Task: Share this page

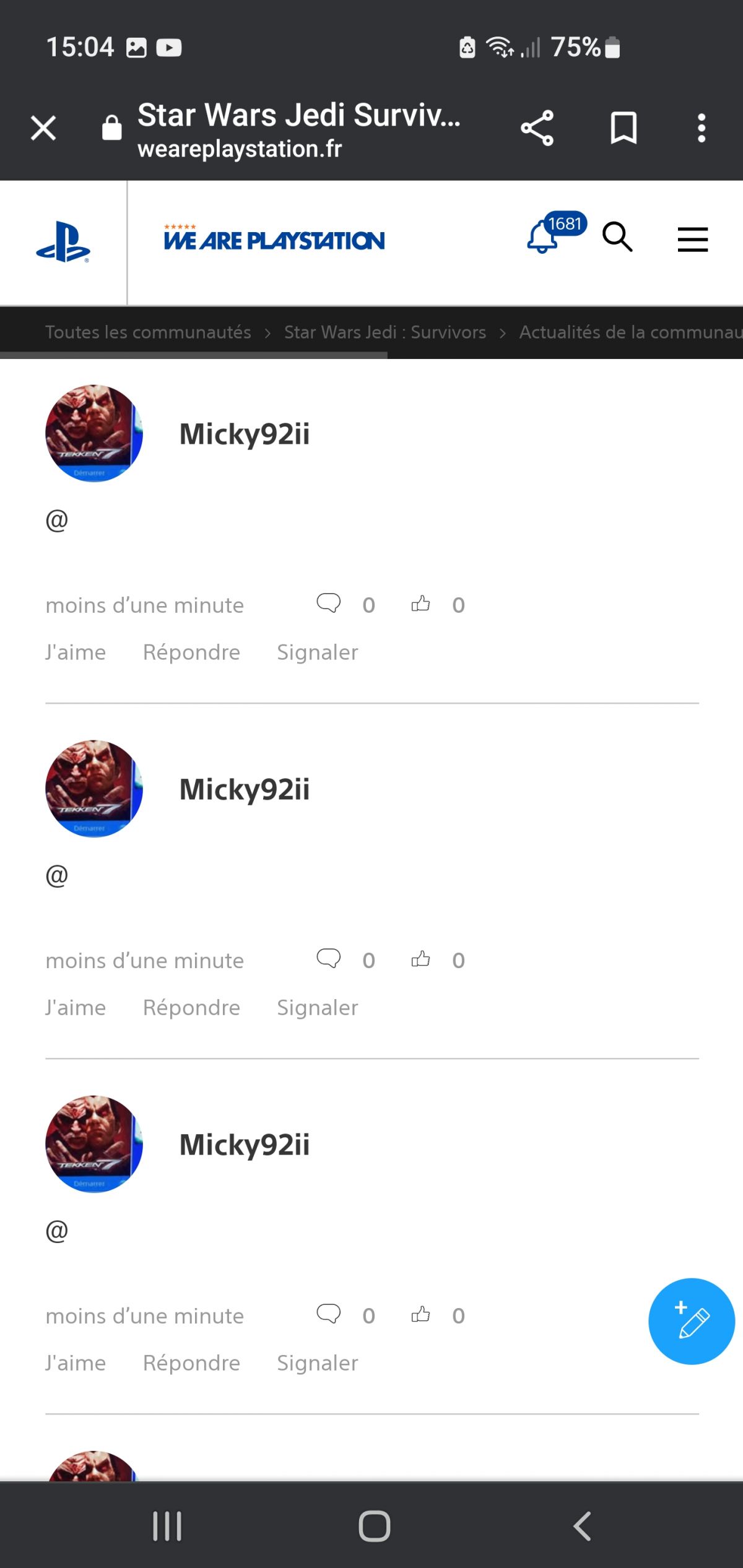Action: click(x=537, y=128)
